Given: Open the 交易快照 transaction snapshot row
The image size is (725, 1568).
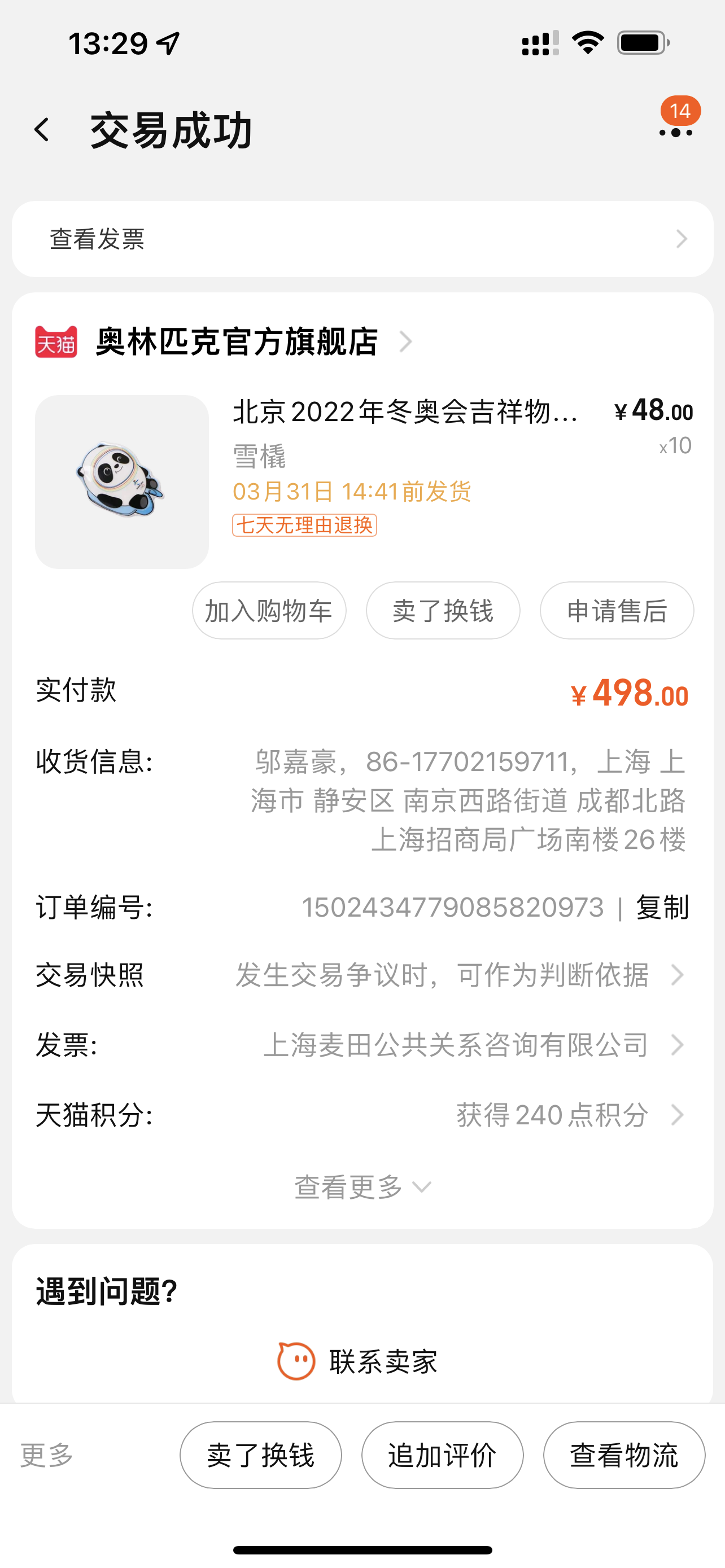Looking at the screenshot, I should [362, 975].
